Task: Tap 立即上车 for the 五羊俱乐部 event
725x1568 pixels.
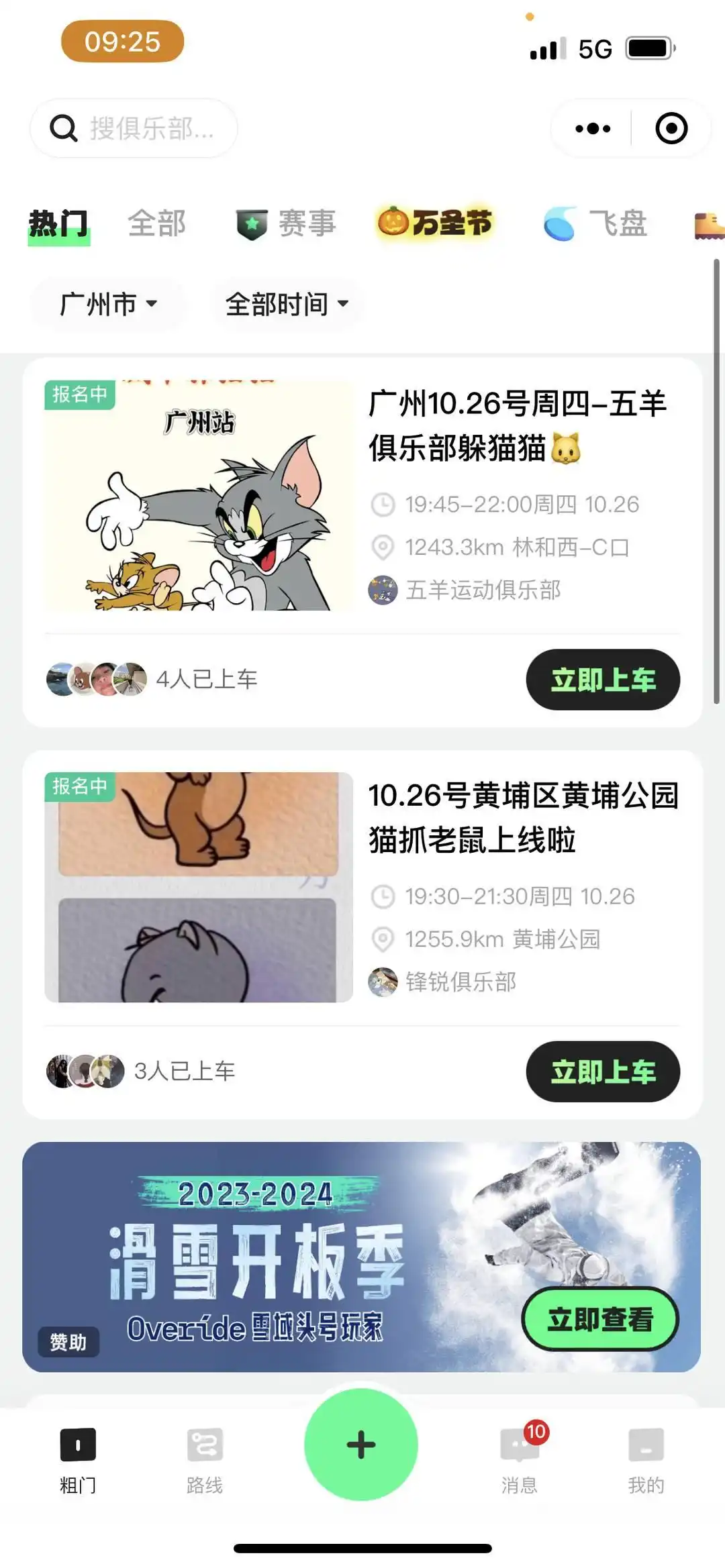Action: [x=602, y=680]
